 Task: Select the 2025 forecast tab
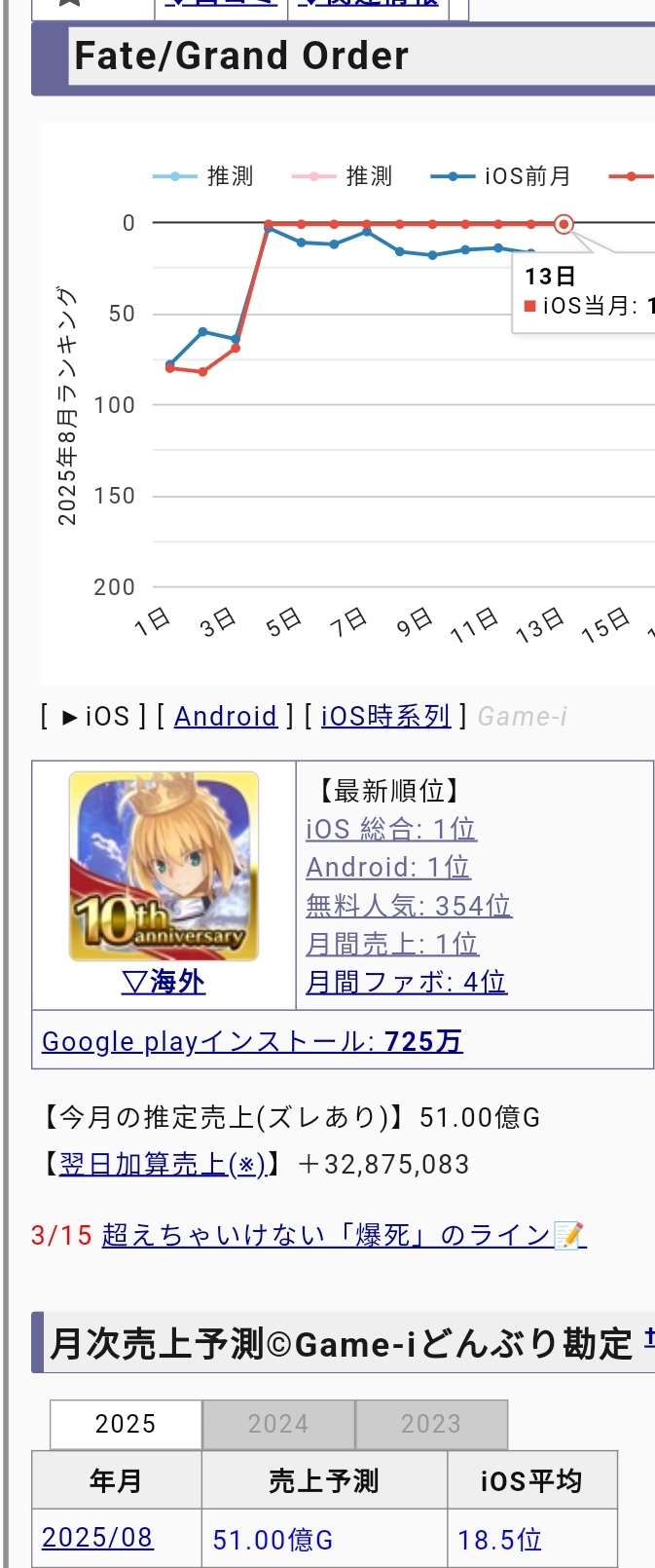point(126,1424)
